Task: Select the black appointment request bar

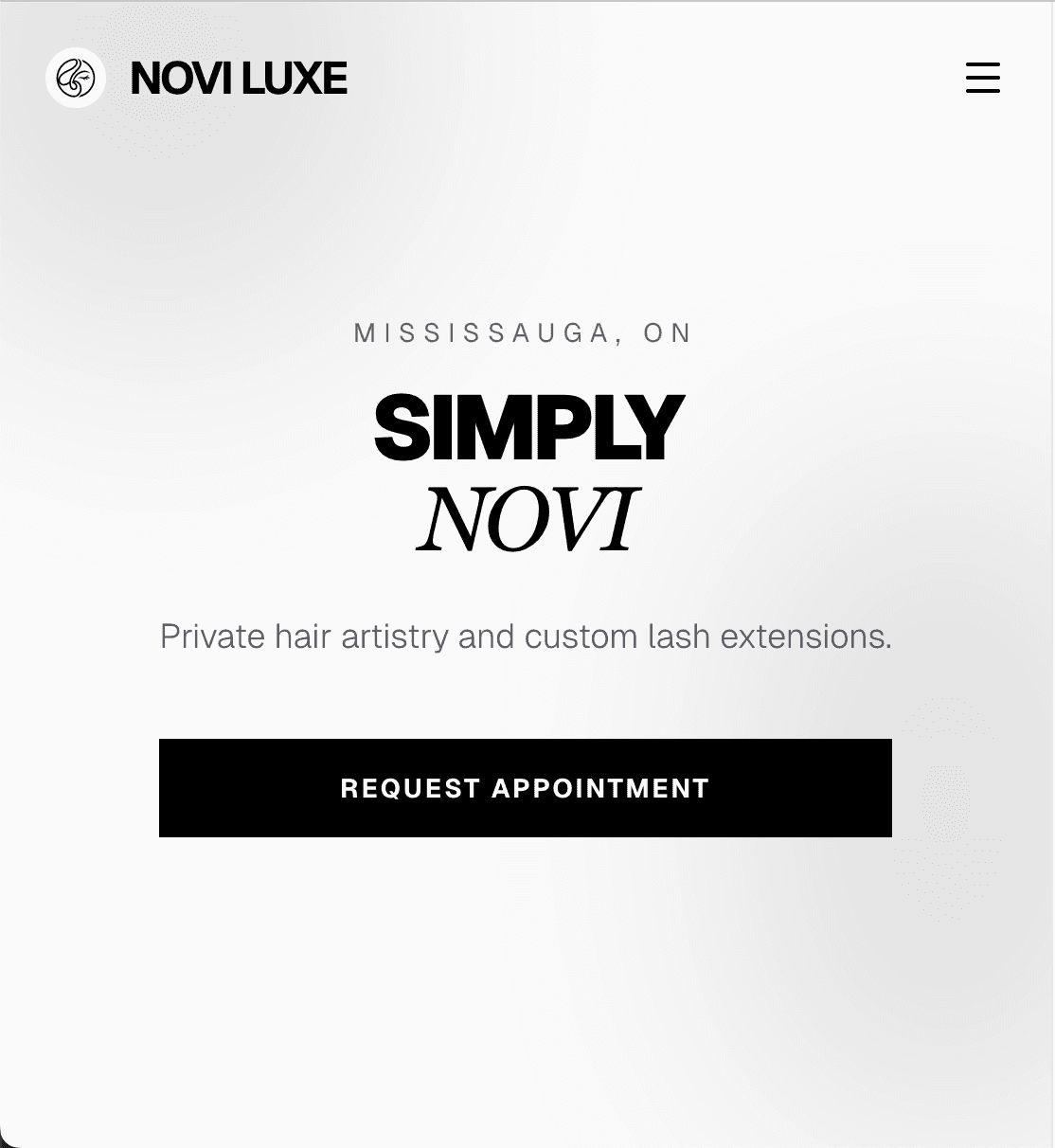Action: point(525,787)
